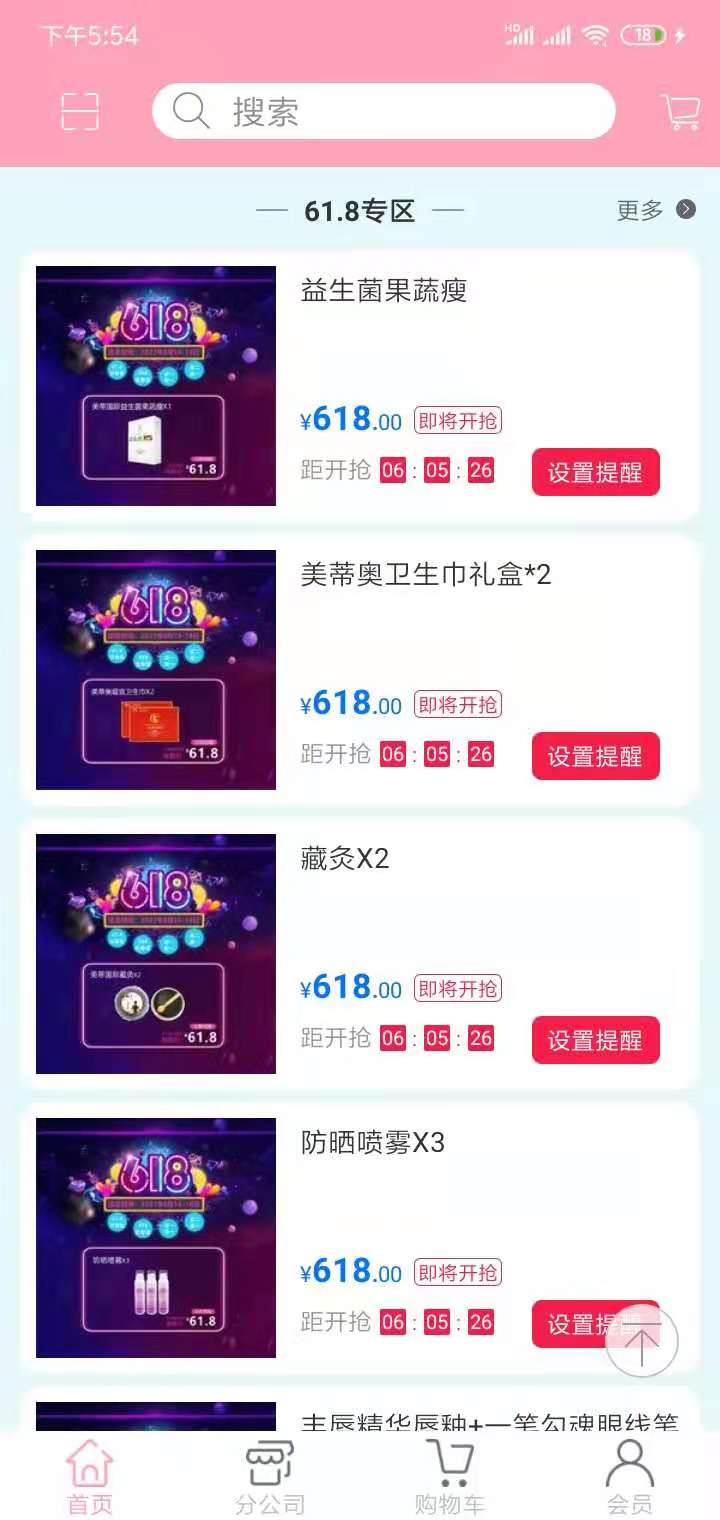Tap the 会员 member profile icon

628,1462
